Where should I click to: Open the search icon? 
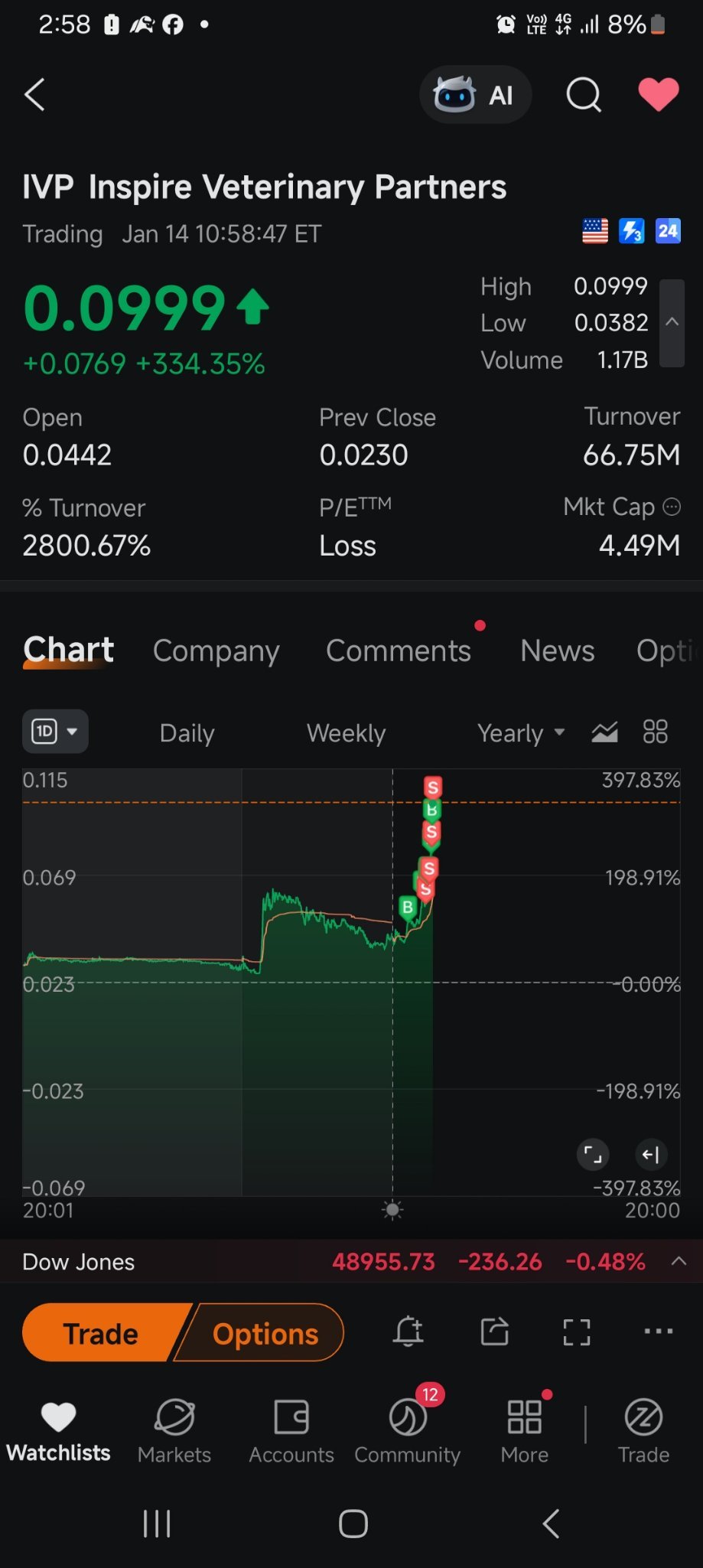[584, 95]
